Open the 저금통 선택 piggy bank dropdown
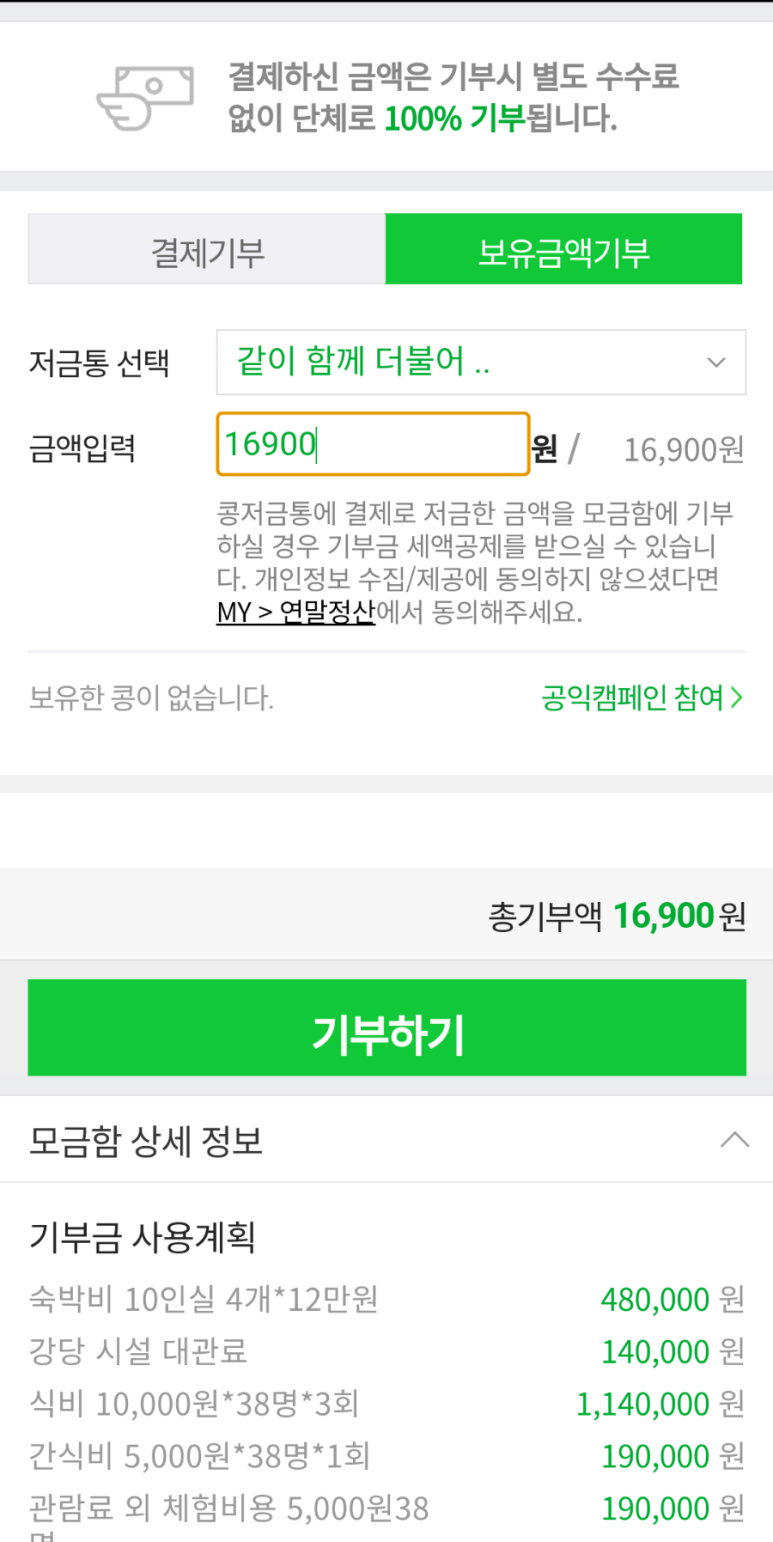773x1542 pixels. tap(480, 363)
